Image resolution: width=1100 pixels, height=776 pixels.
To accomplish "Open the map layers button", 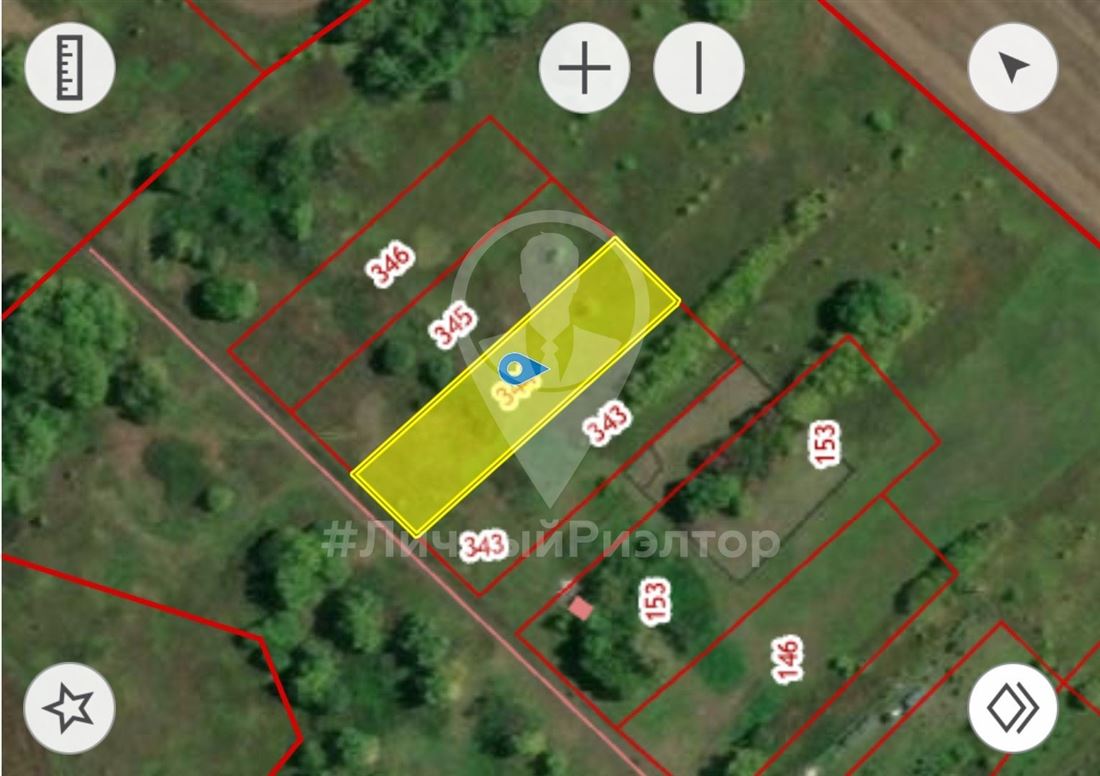I will [x=1013, y=708].
